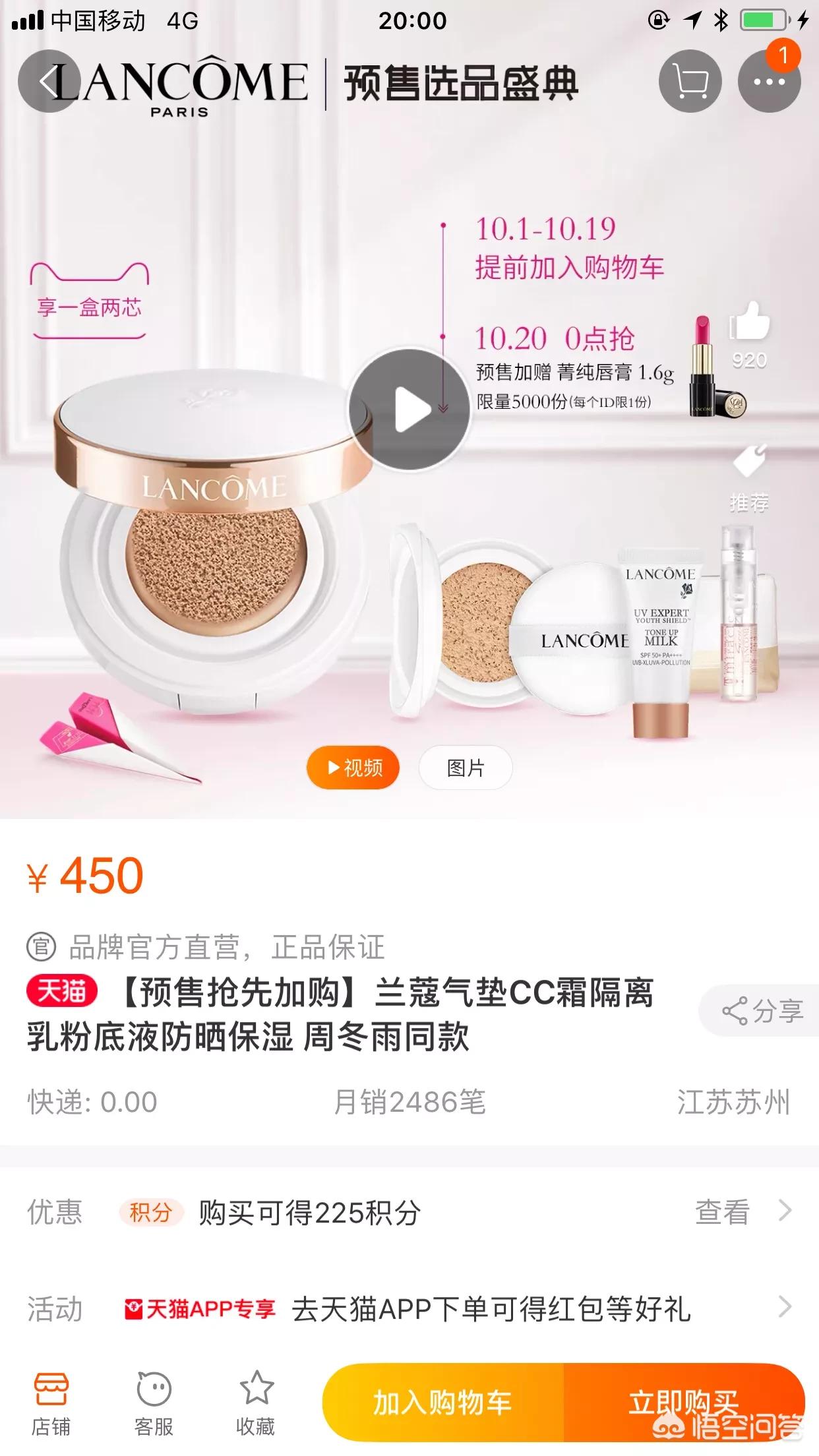Switch to the 图片 media tab
The height and width of the screenshot is (1456, 819).
point(466,768)
